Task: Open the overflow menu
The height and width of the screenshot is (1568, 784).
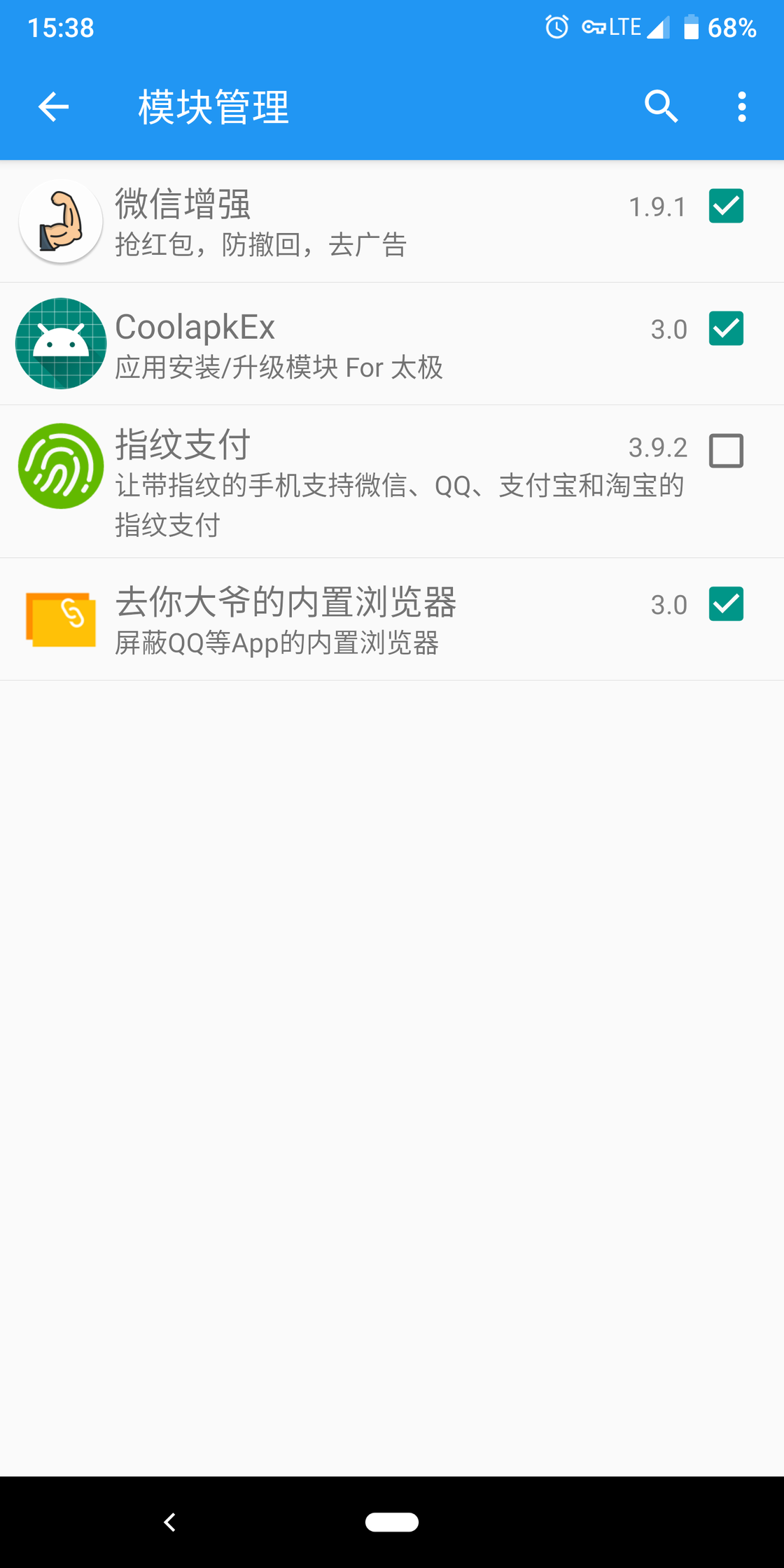Action: click(741, 107)
